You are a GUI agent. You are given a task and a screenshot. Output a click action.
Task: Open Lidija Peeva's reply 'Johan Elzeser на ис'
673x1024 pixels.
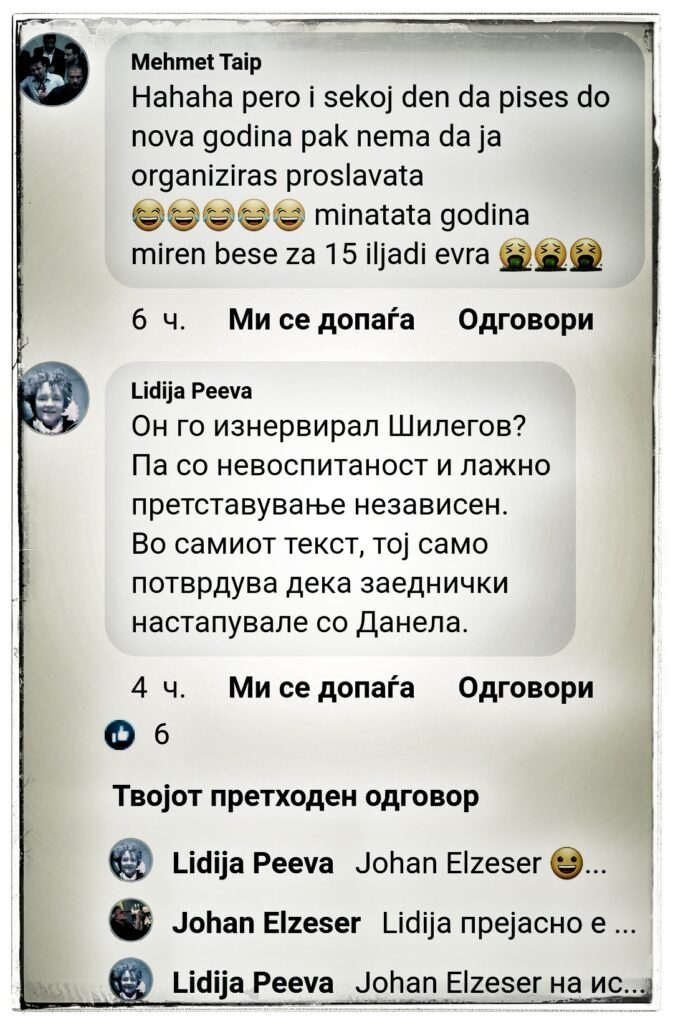pos(400,983)
